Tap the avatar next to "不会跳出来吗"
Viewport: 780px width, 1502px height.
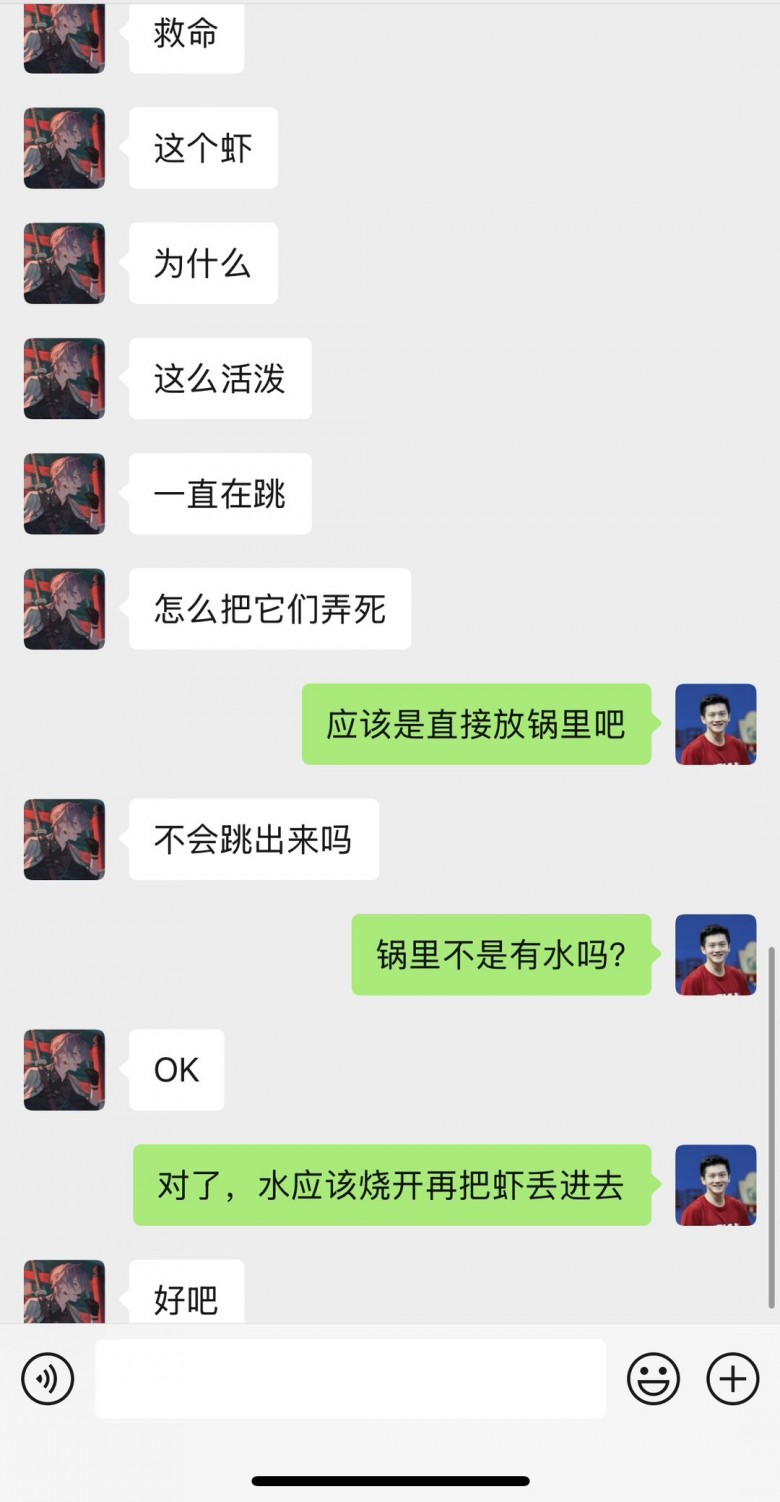point(64,839)
